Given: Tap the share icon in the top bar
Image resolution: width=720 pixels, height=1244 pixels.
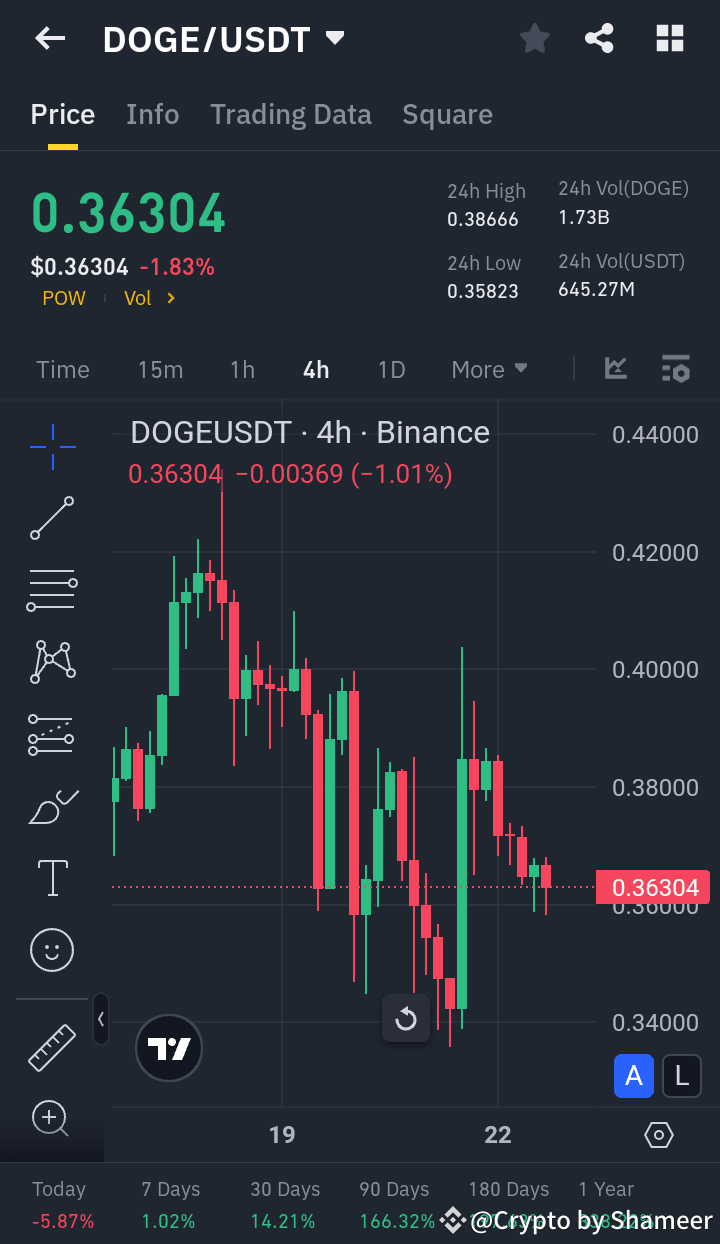Looking at the screenshot, I should click(x=599, y=38).
